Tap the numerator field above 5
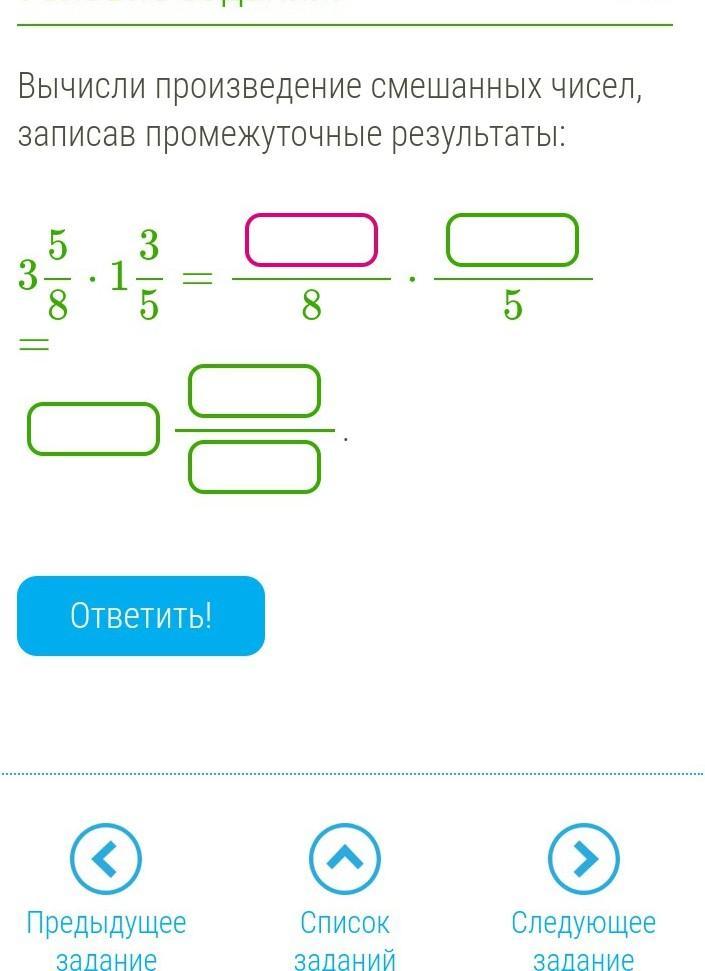Image resolution: width=705 pixels, height=971 pixels. pos(512,241)
